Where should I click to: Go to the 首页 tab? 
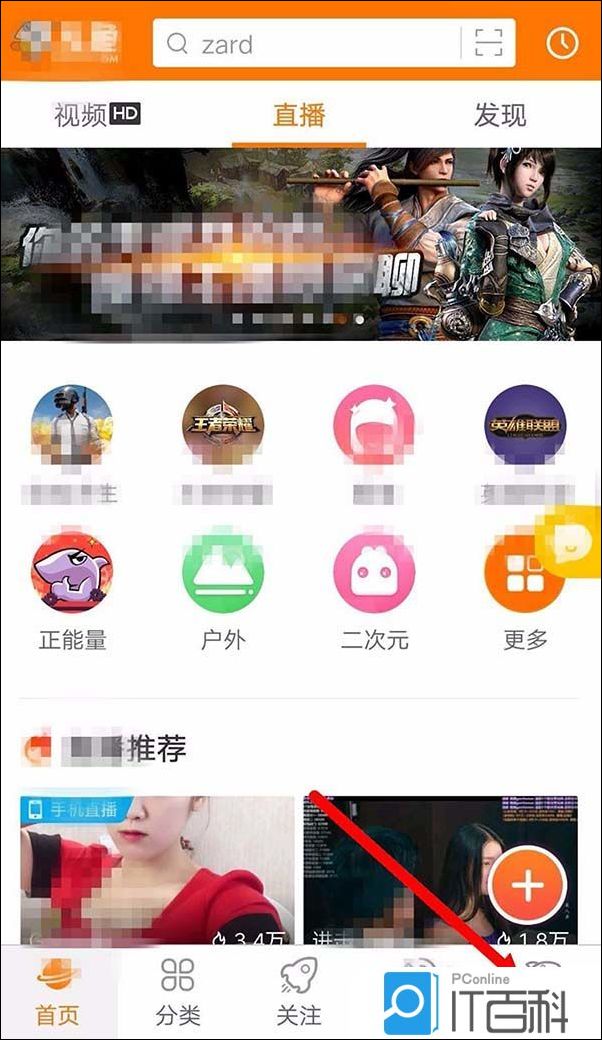pos(58,992)
